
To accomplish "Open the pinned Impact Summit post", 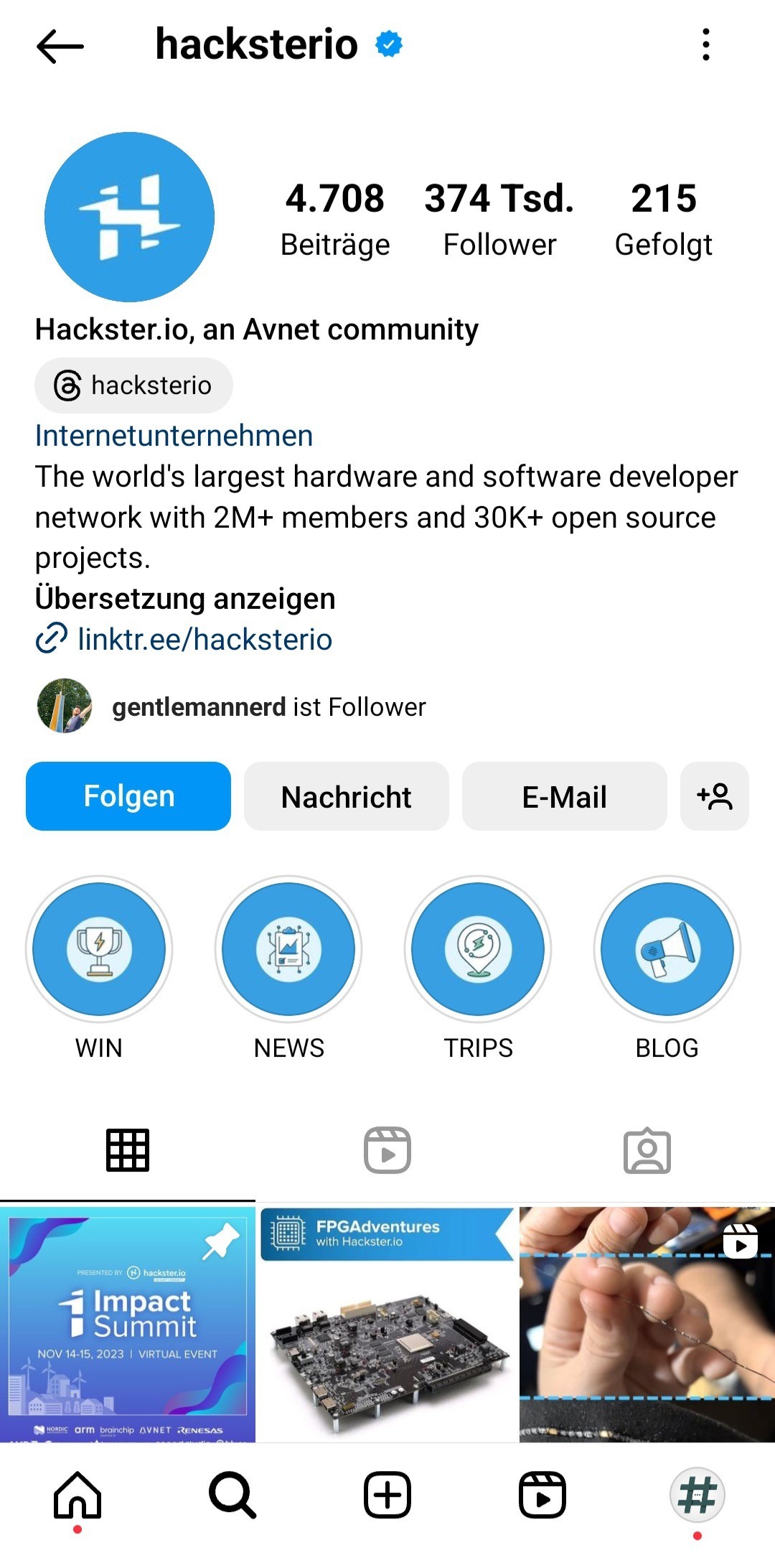I will [x=128, y=1325].
